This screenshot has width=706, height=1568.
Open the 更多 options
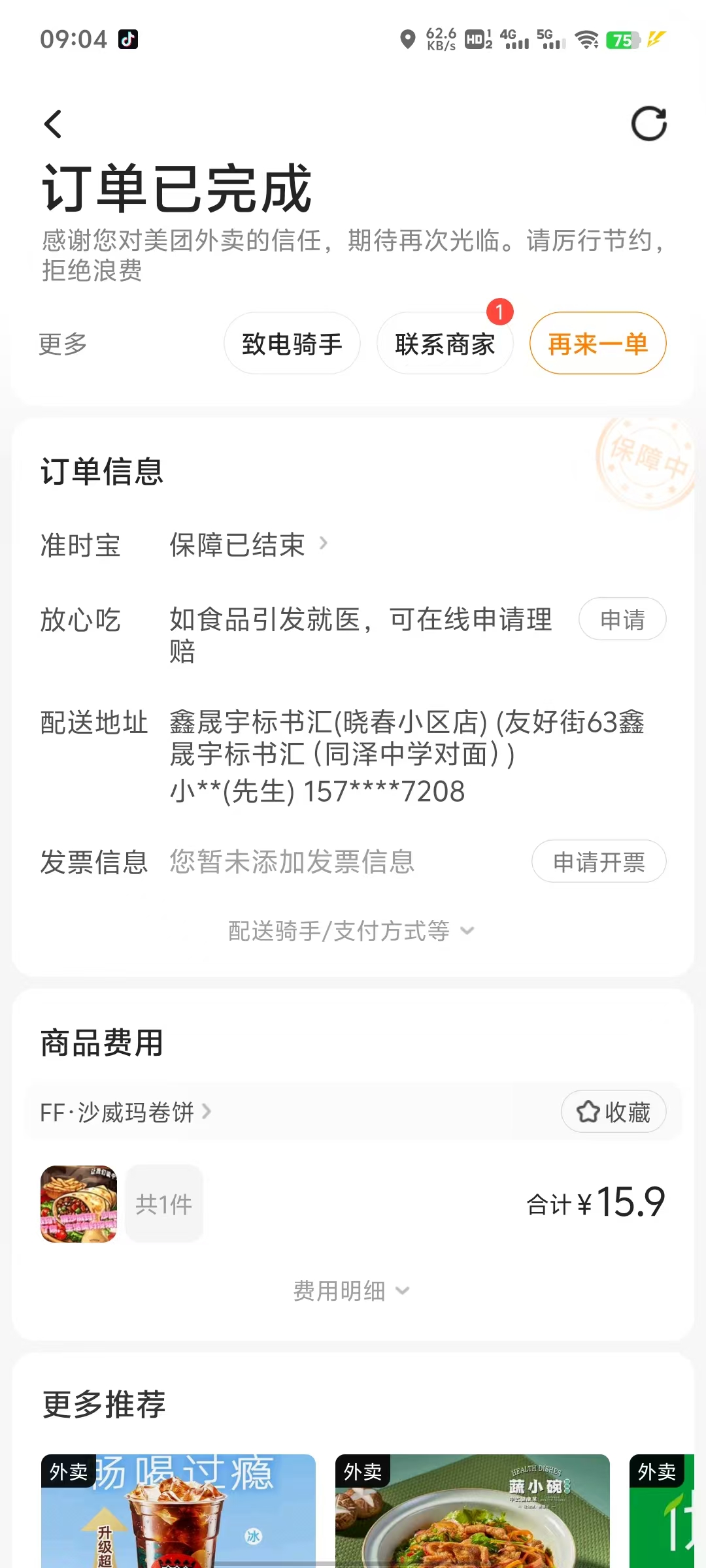63,344
